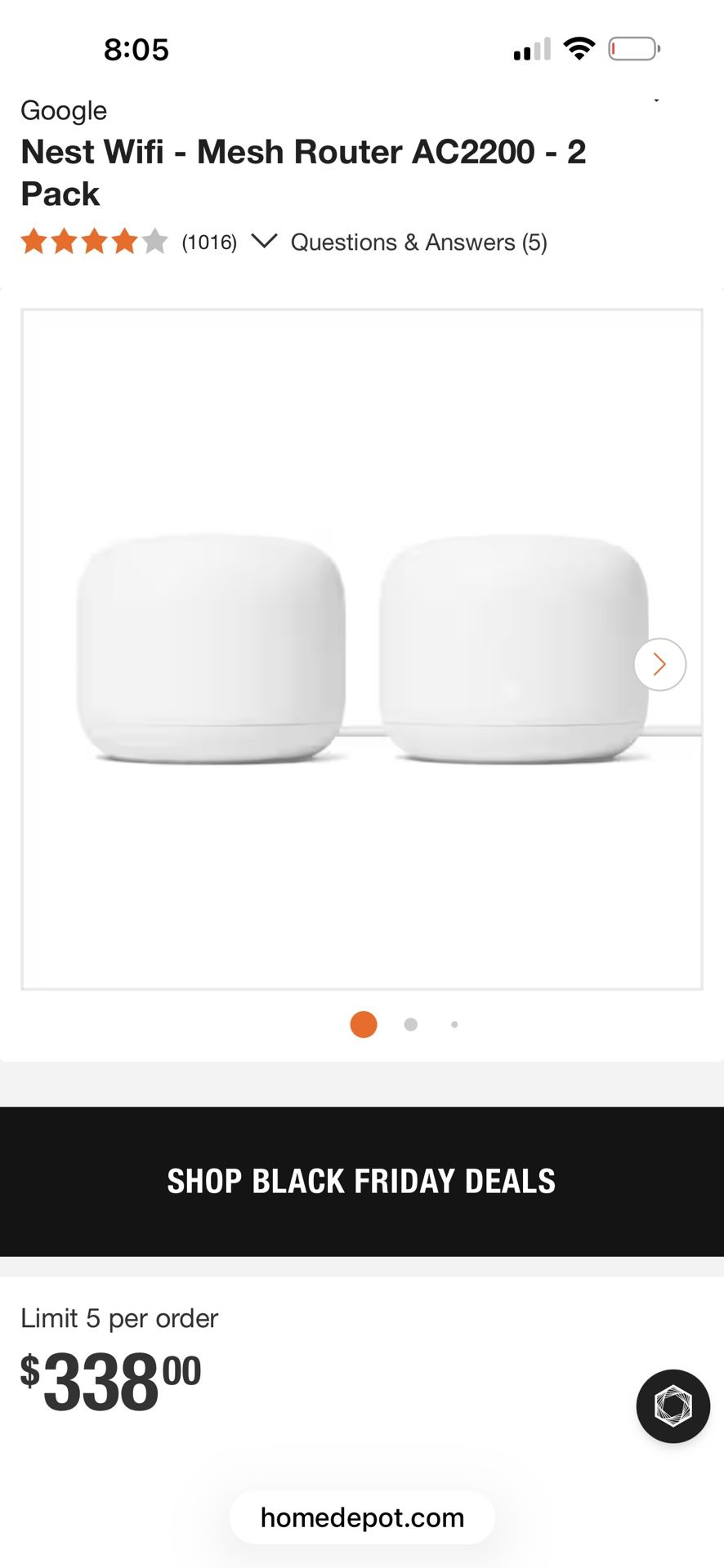Tap the grey fifth star icon

tap(155, 242)
